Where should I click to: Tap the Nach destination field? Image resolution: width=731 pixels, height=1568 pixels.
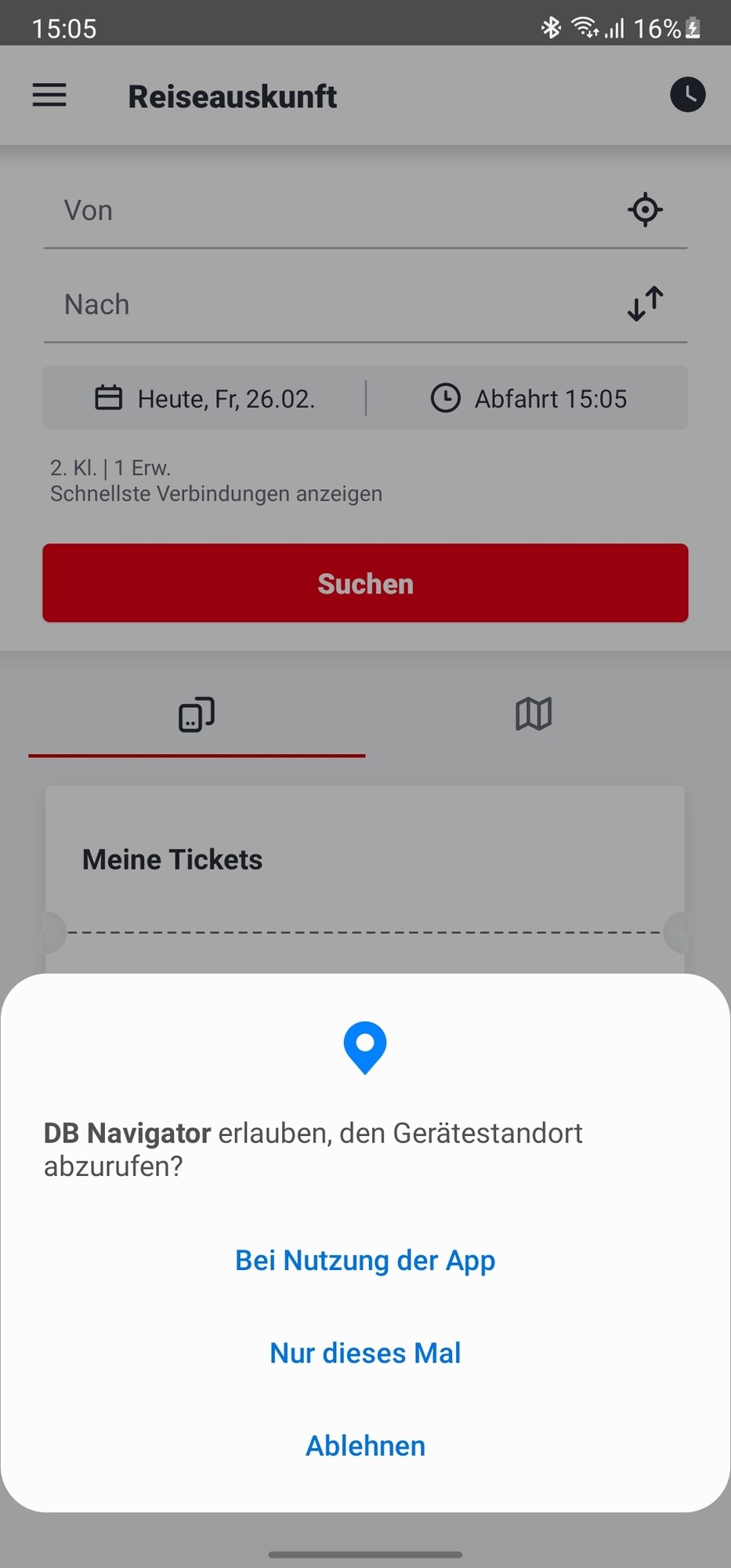point(329,305)
